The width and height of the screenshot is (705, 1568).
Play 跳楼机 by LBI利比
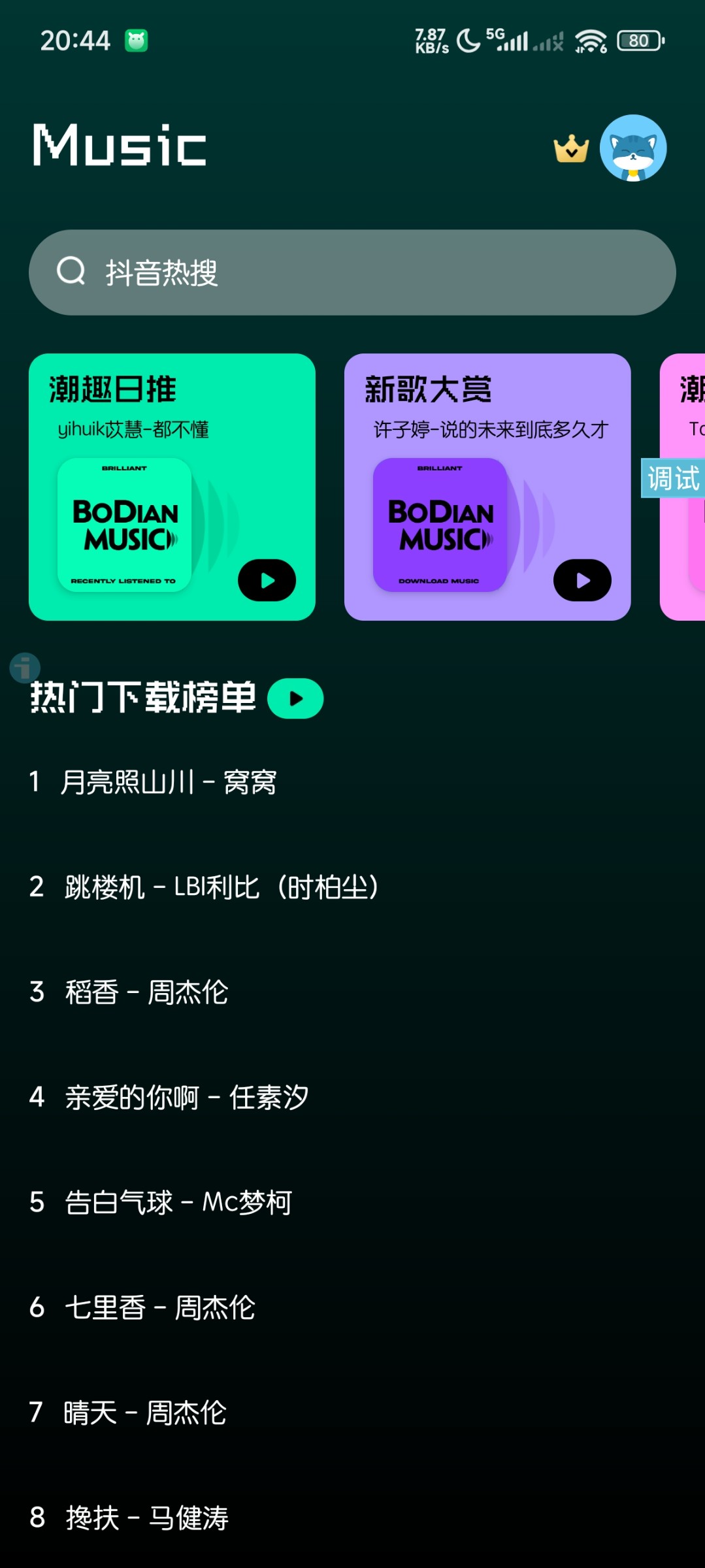coord(222,887)
